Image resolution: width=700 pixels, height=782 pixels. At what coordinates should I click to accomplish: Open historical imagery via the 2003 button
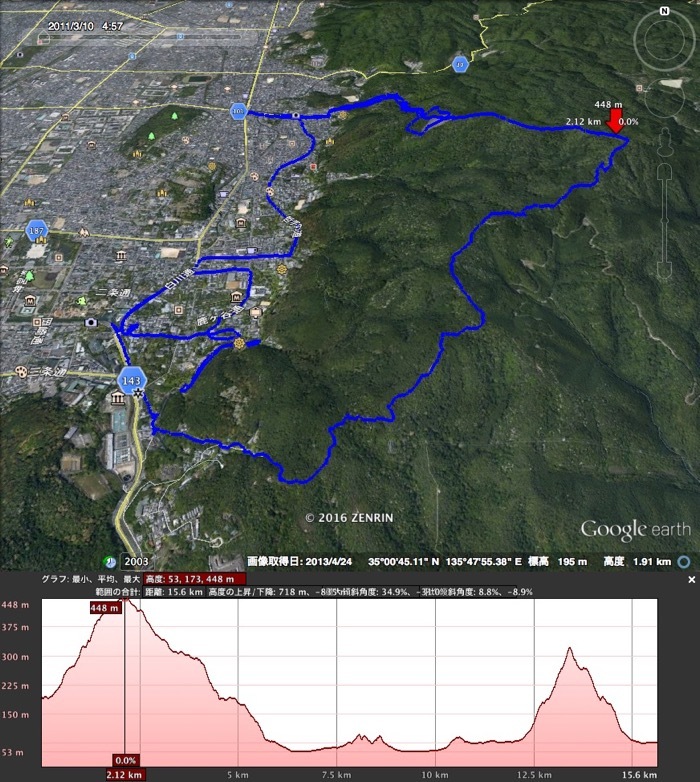tap(132, 563)
